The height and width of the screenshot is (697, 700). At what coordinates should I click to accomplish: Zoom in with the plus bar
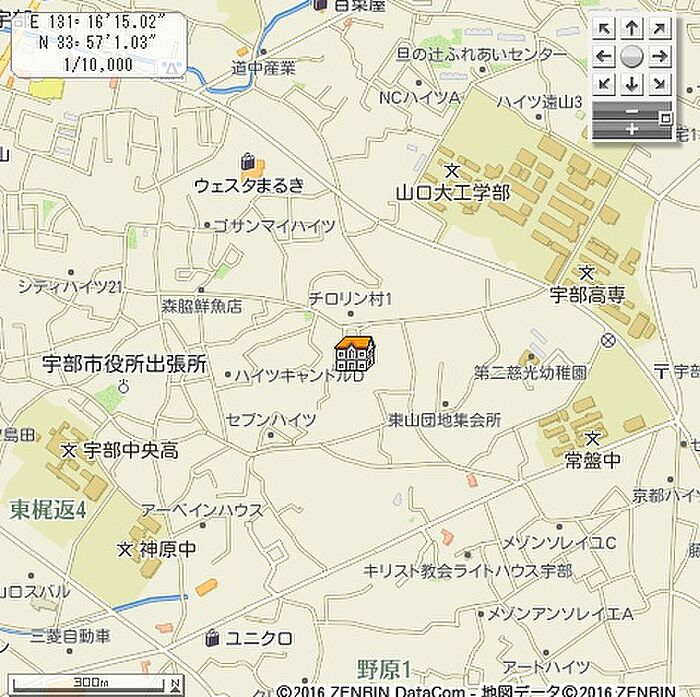pyautogui.click(x=631, y=129)
